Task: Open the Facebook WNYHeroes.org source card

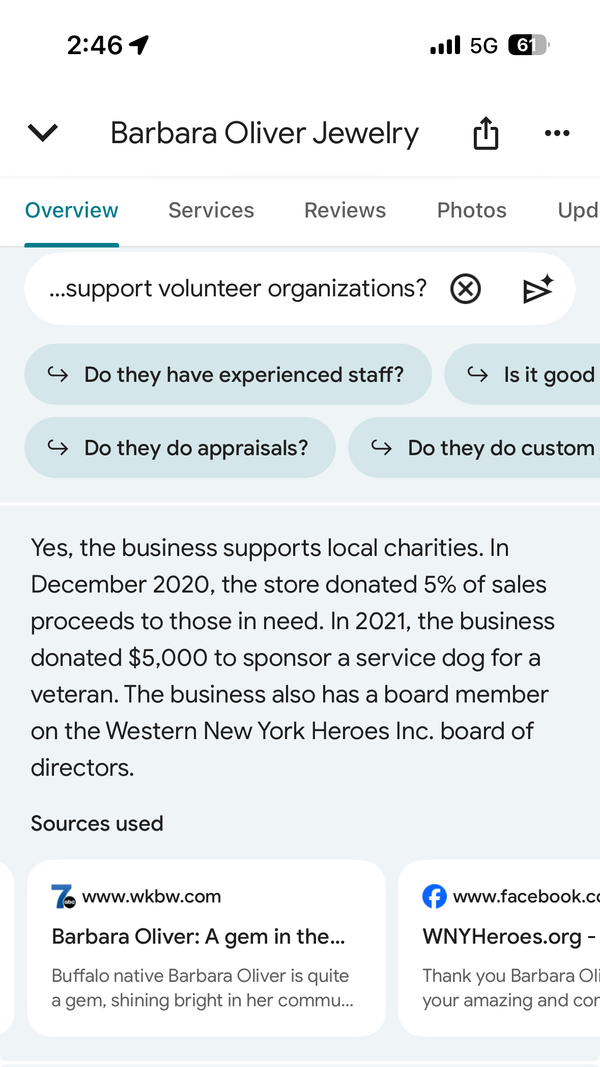Action: pos(499,948)
